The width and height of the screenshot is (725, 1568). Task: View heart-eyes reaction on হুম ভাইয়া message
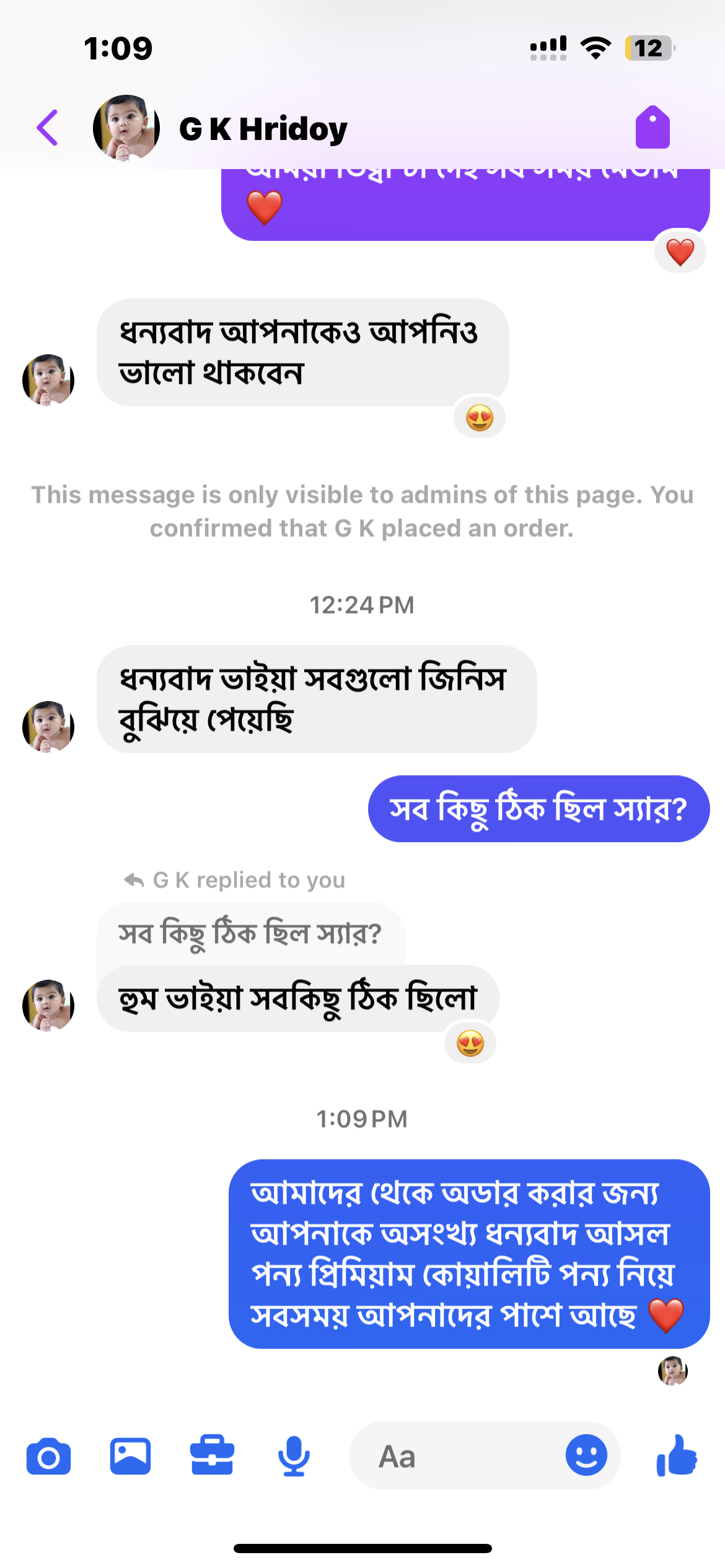point(470,1044)
